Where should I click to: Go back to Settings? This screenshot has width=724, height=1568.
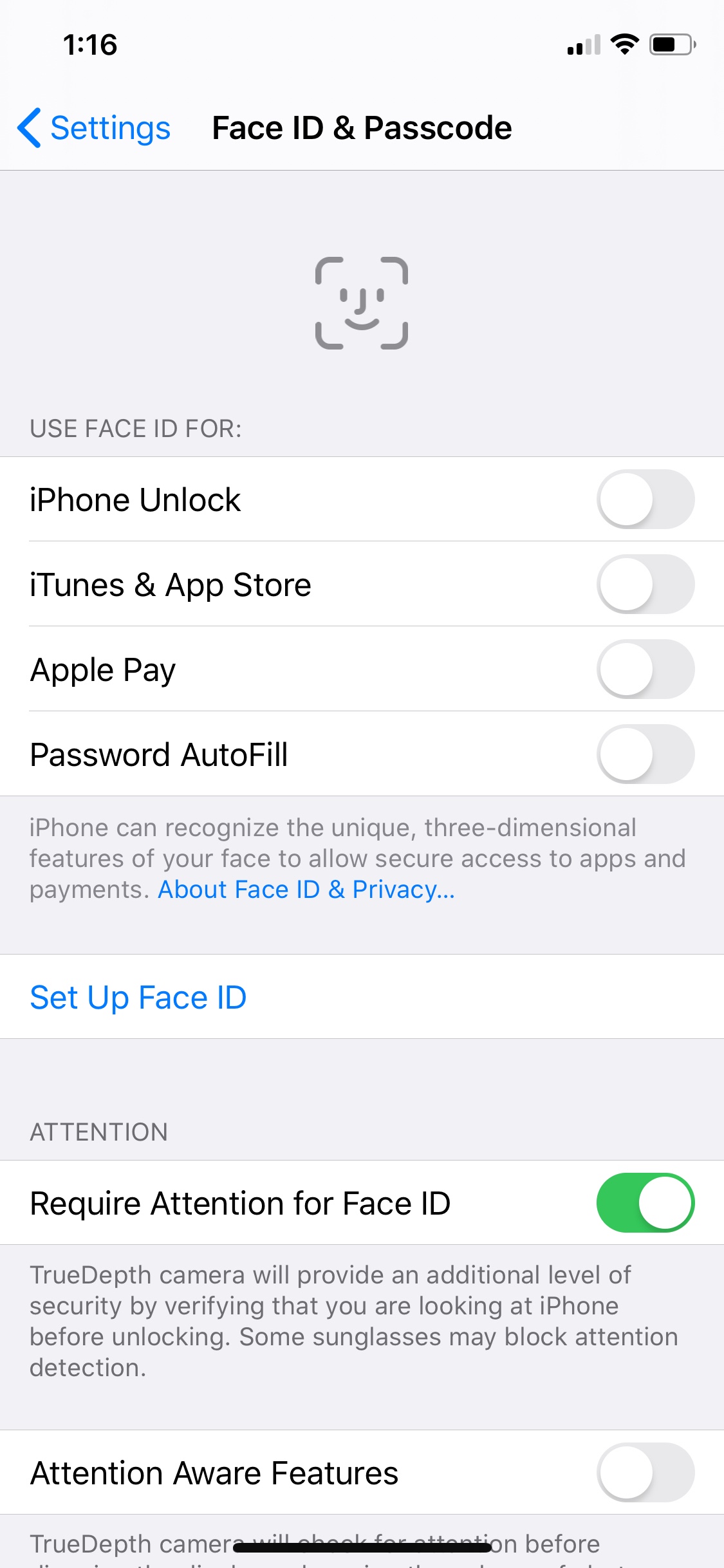click(94, 128)
